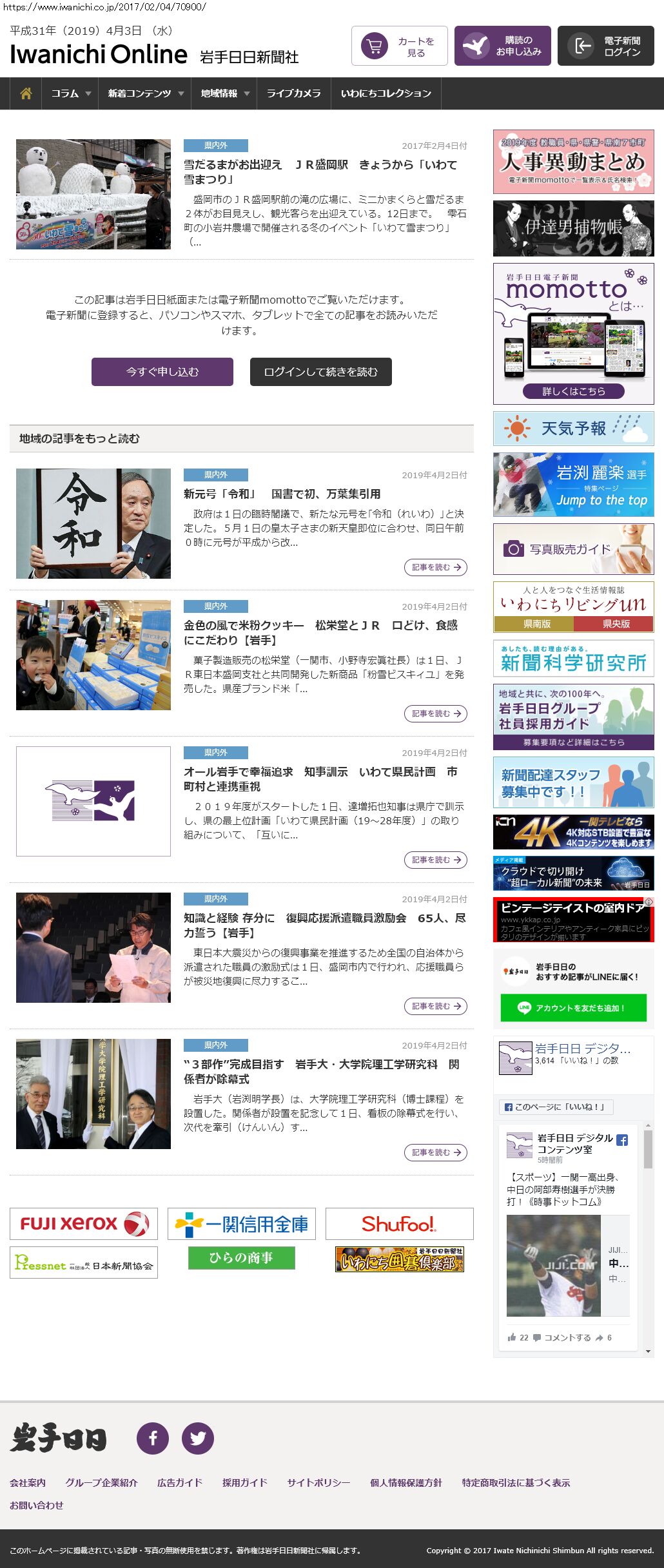Expand the 地域情報 menu
This screenshot has height=1568, width=664.
click(x=224, y=93)
